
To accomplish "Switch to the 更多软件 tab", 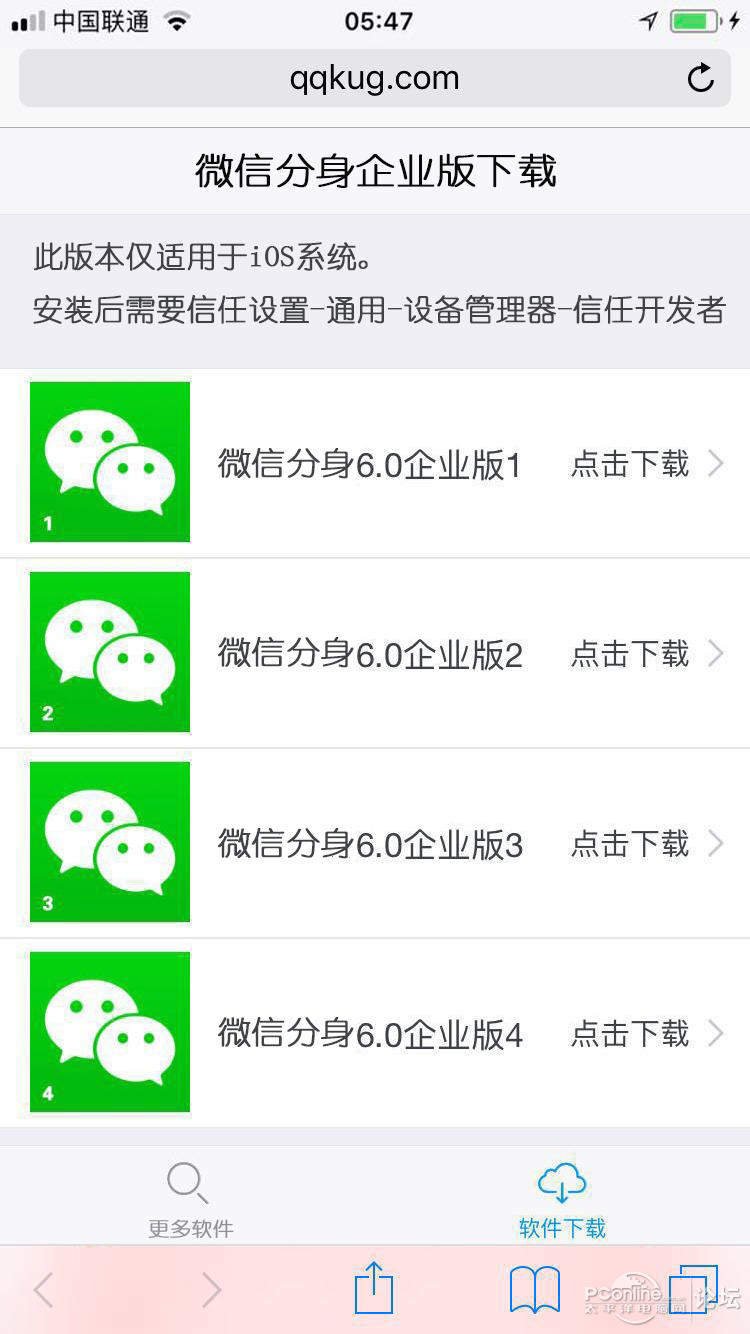I will pos(190,1200).
